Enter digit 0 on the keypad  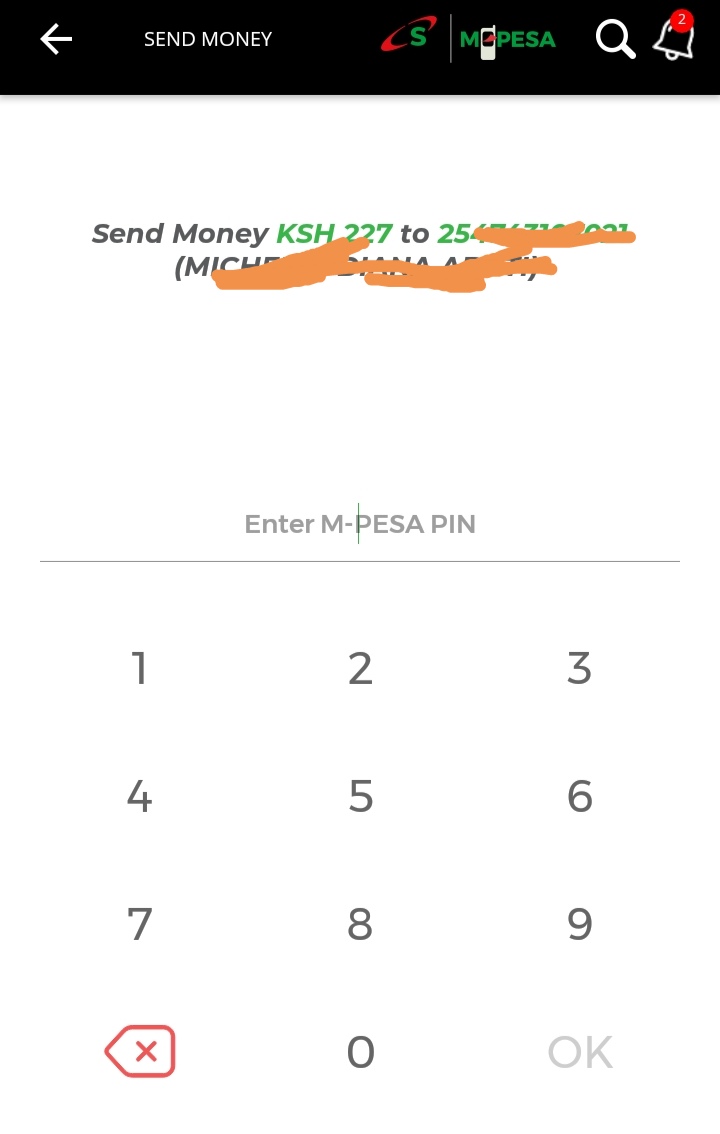pos(360,1052)
